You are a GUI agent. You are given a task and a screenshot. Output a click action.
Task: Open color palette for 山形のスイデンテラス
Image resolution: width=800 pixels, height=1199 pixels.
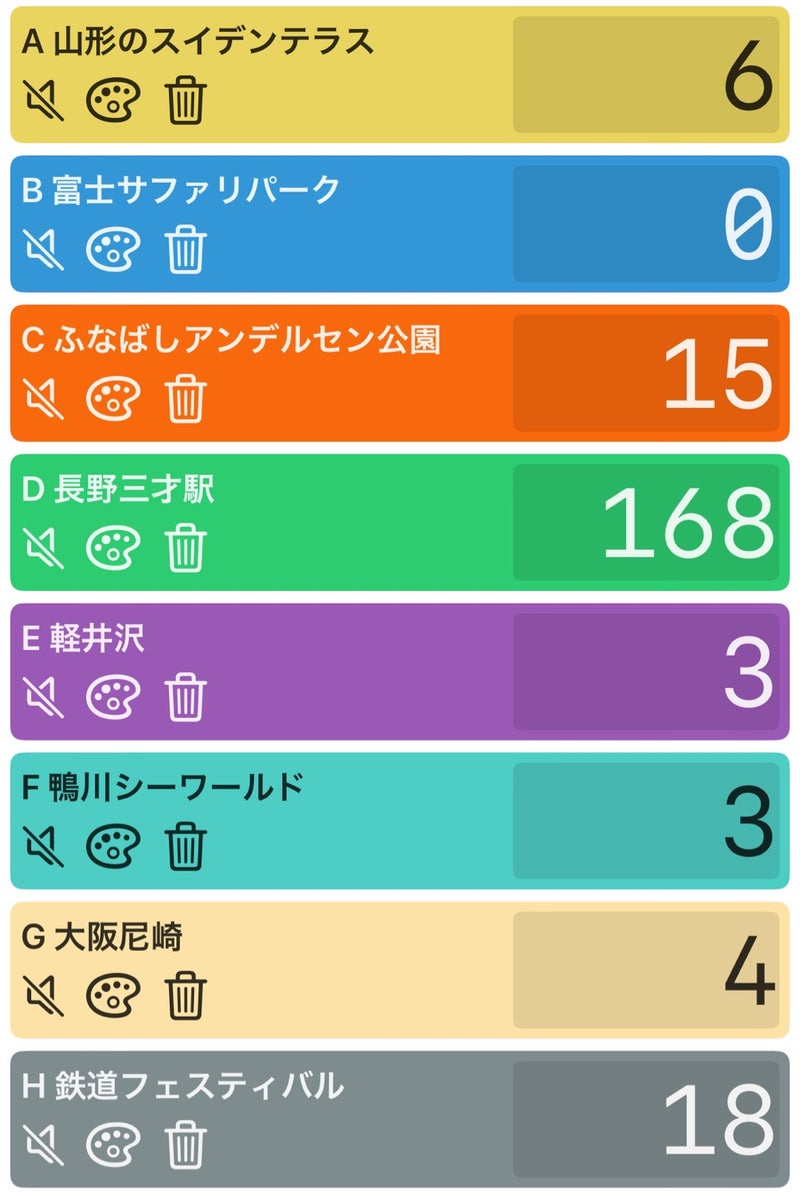pyautogui.click(x=112, y=100)
